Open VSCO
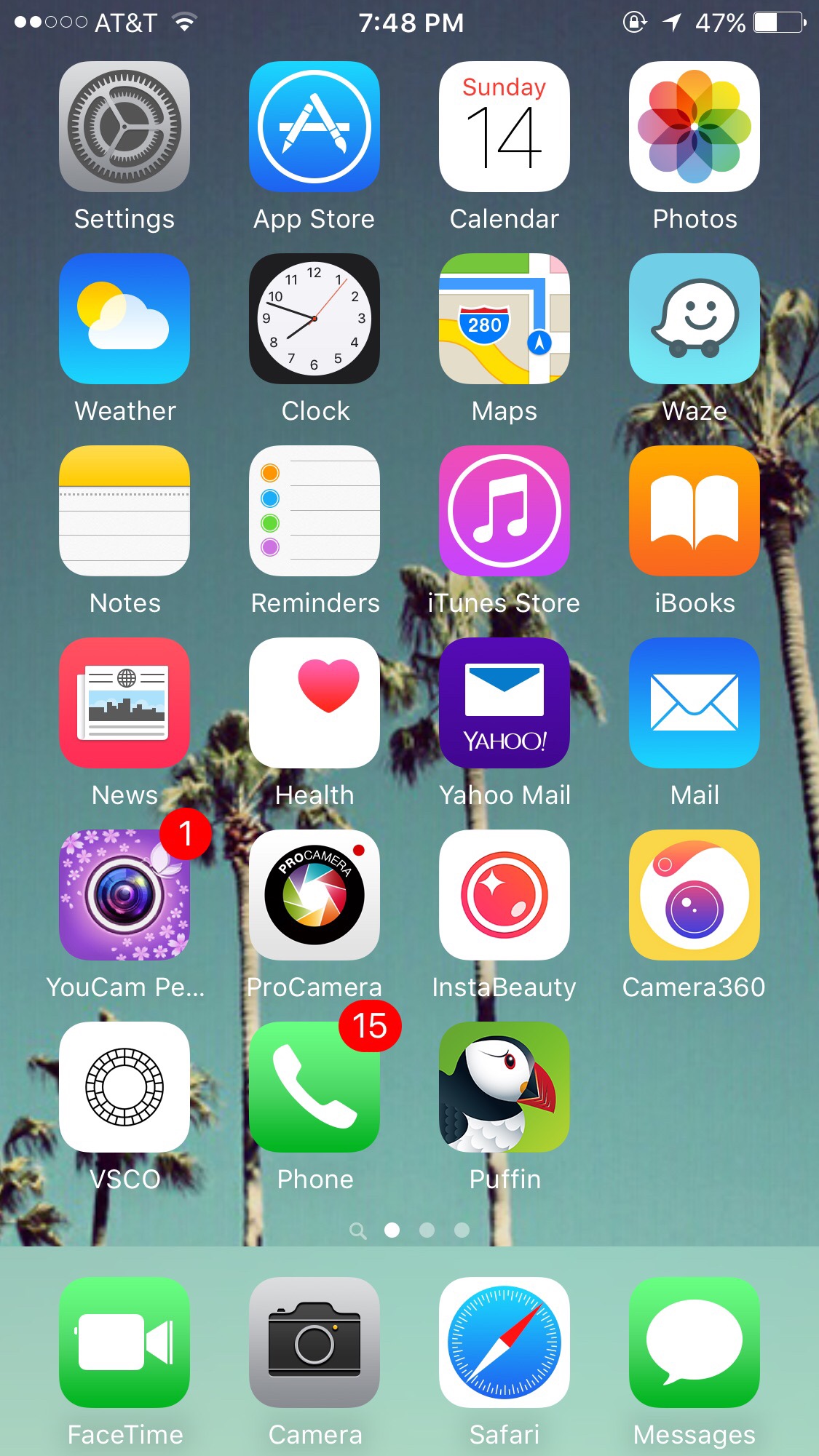Image resolution: width=819 pixels, height=1456 pixels. pyautogui.click(x=124, y=1087)
